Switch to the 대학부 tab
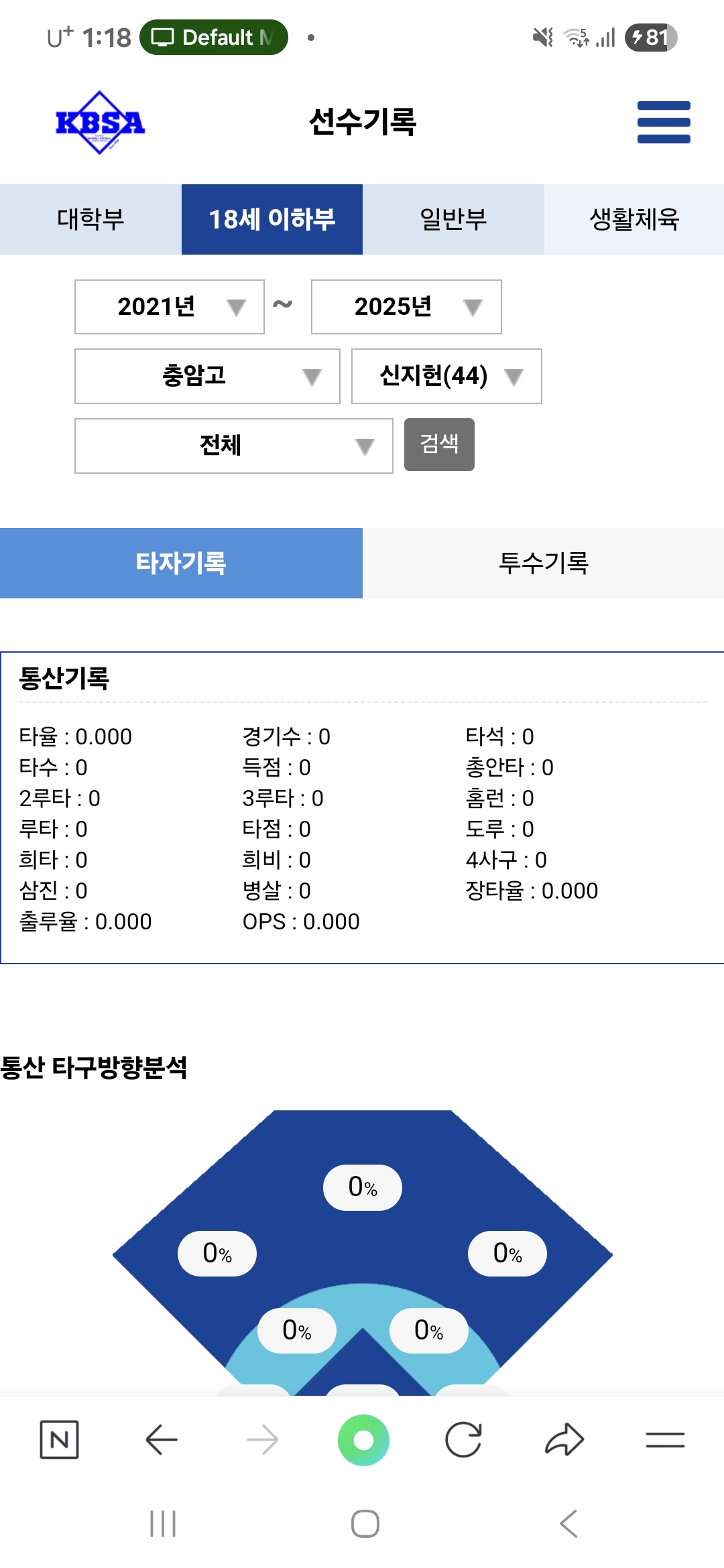The image size is (724, 1568). pos(90,219)
